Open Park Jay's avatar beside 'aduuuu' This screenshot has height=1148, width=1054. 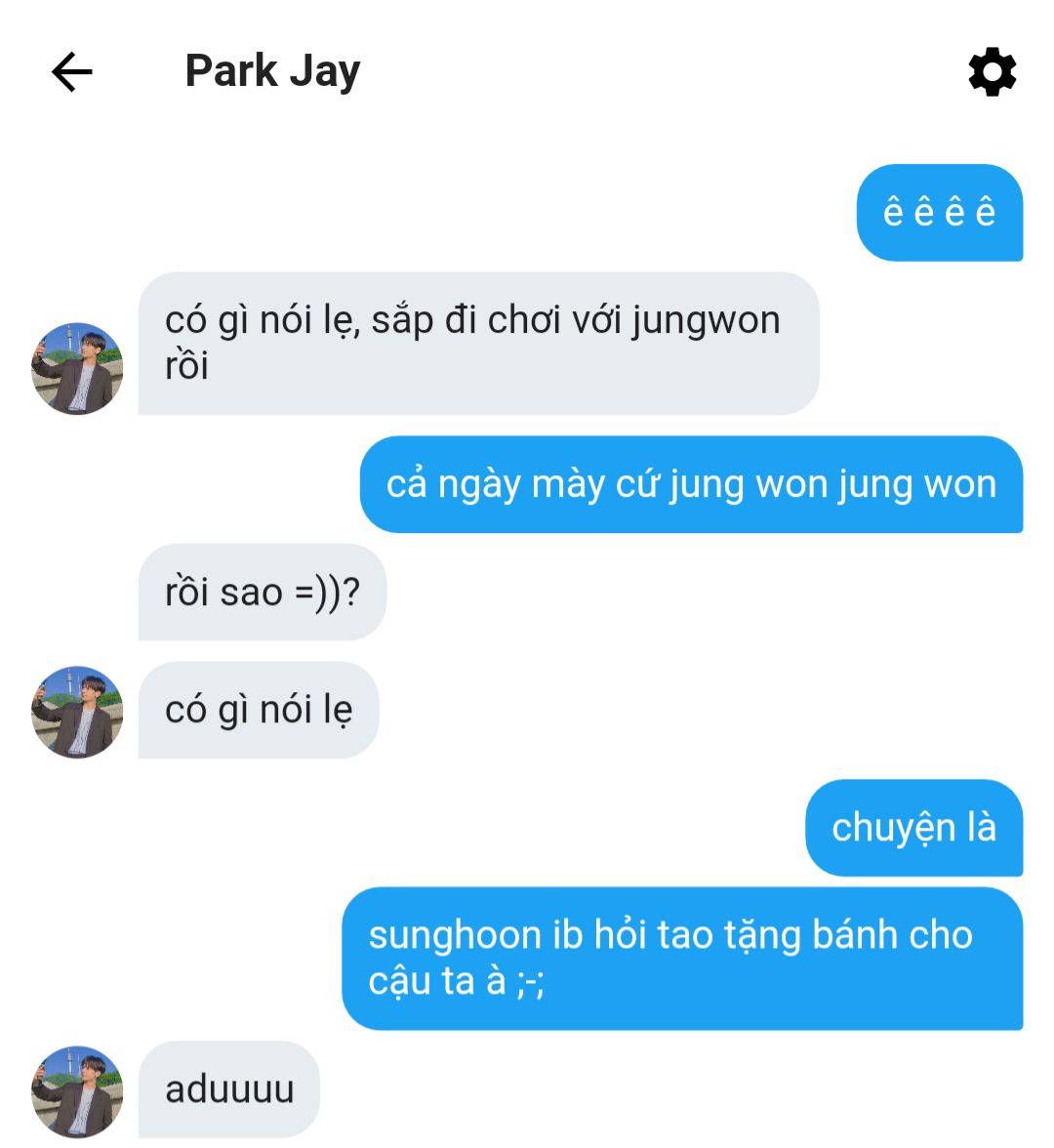[x=77, y=1090]
